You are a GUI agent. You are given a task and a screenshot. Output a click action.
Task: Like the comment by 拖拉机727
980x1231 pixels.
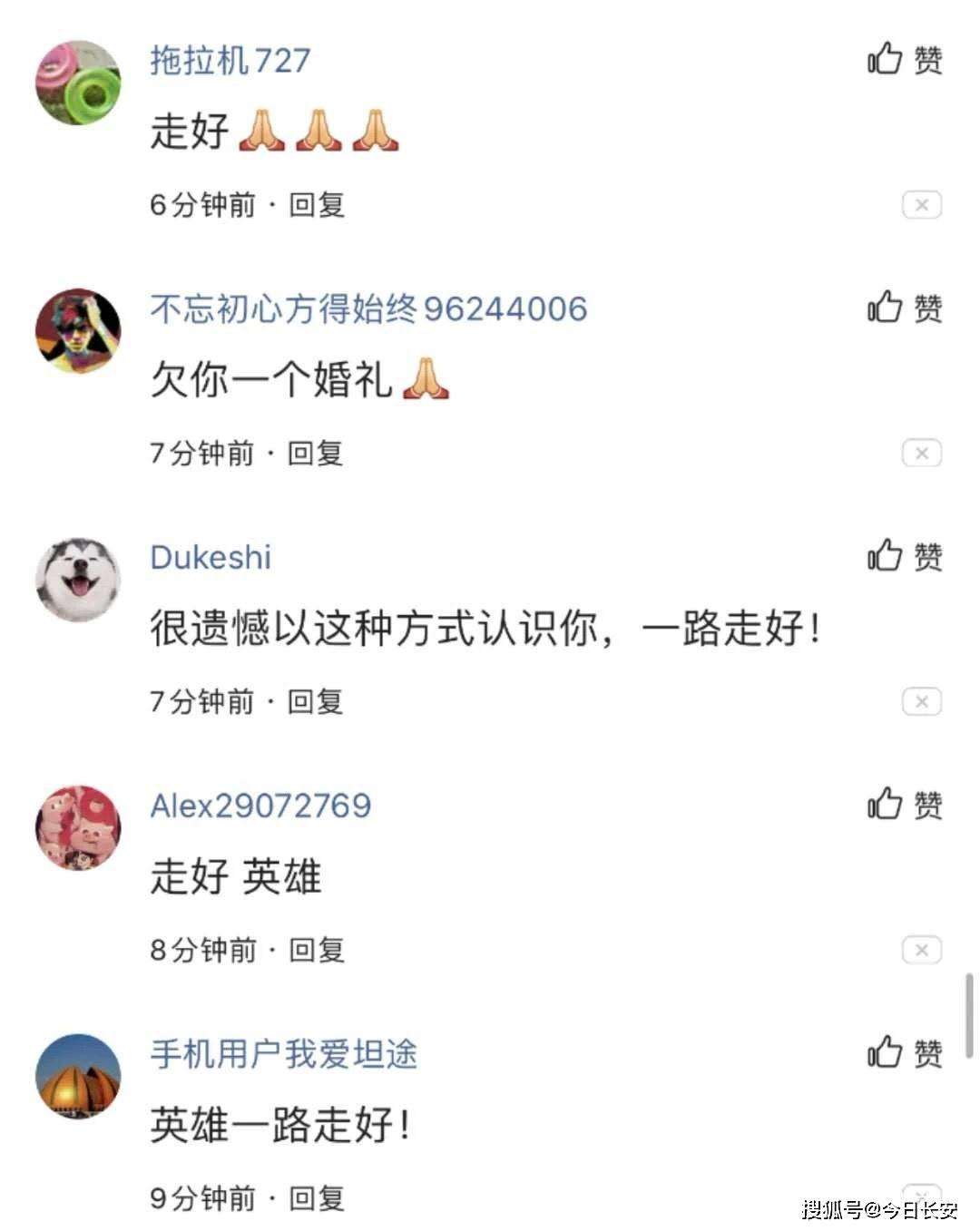coord(904,60)
